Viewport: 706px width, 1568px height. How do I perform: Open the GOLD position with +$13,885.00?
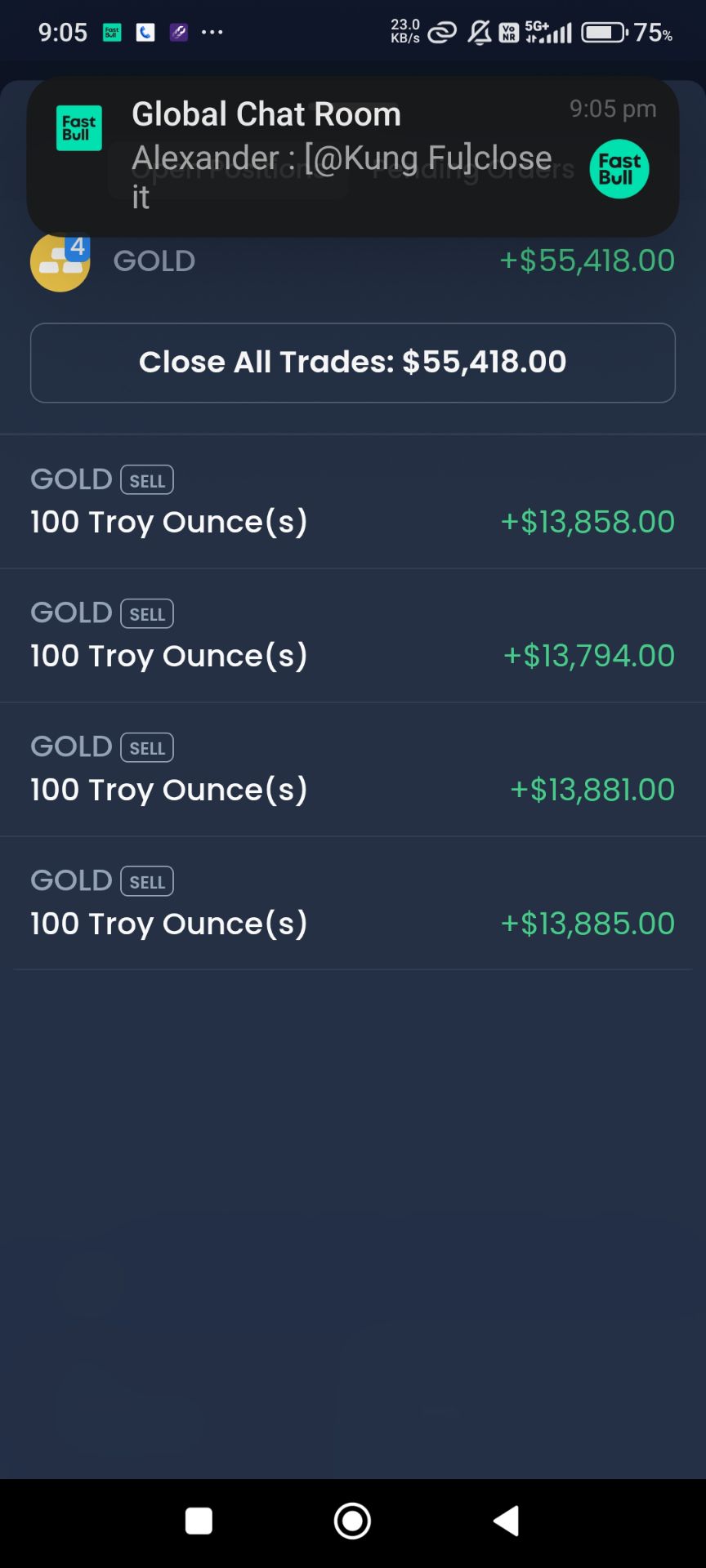coord(352,903)
